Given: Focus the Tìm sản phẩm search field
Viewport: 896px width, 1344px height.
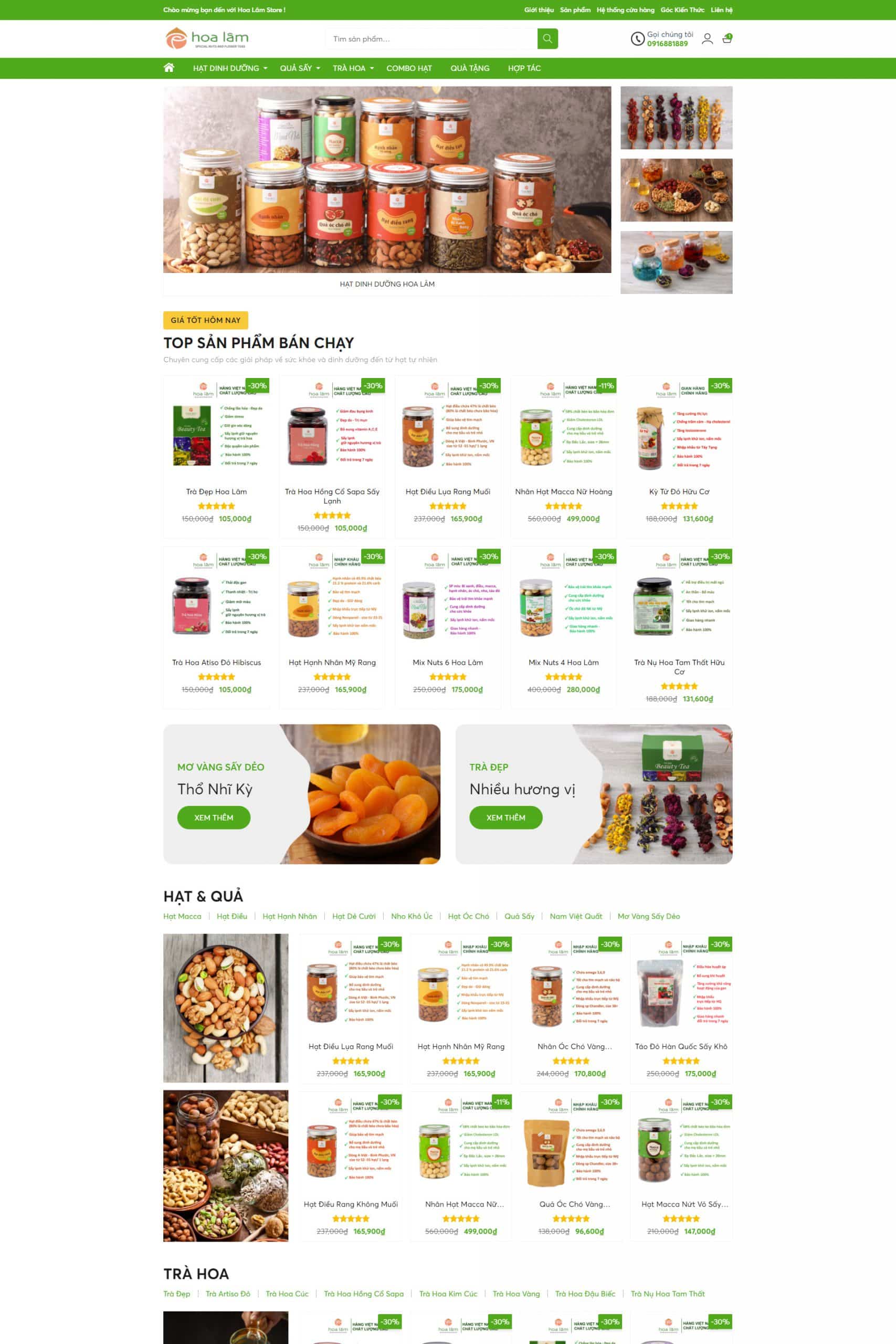Looking at the screenshot, I should coord(431,39).
